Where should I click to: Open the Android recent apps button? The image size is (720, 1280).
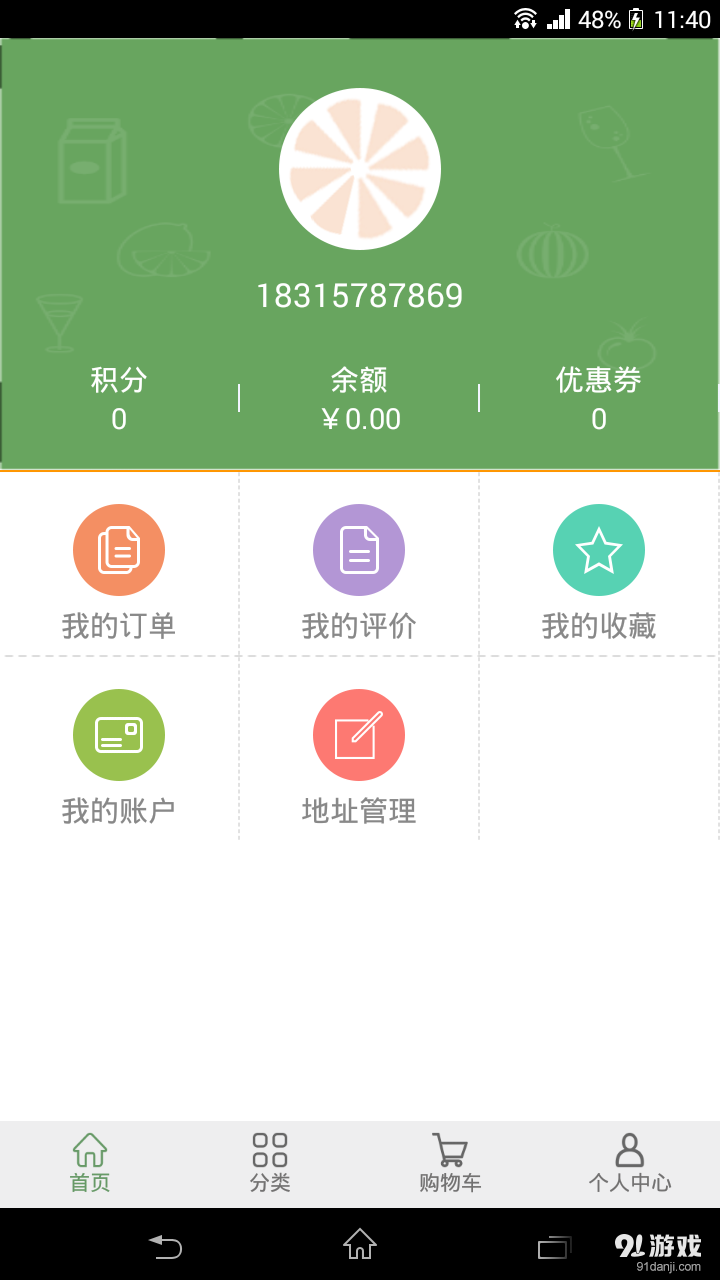click(553, 1248)
